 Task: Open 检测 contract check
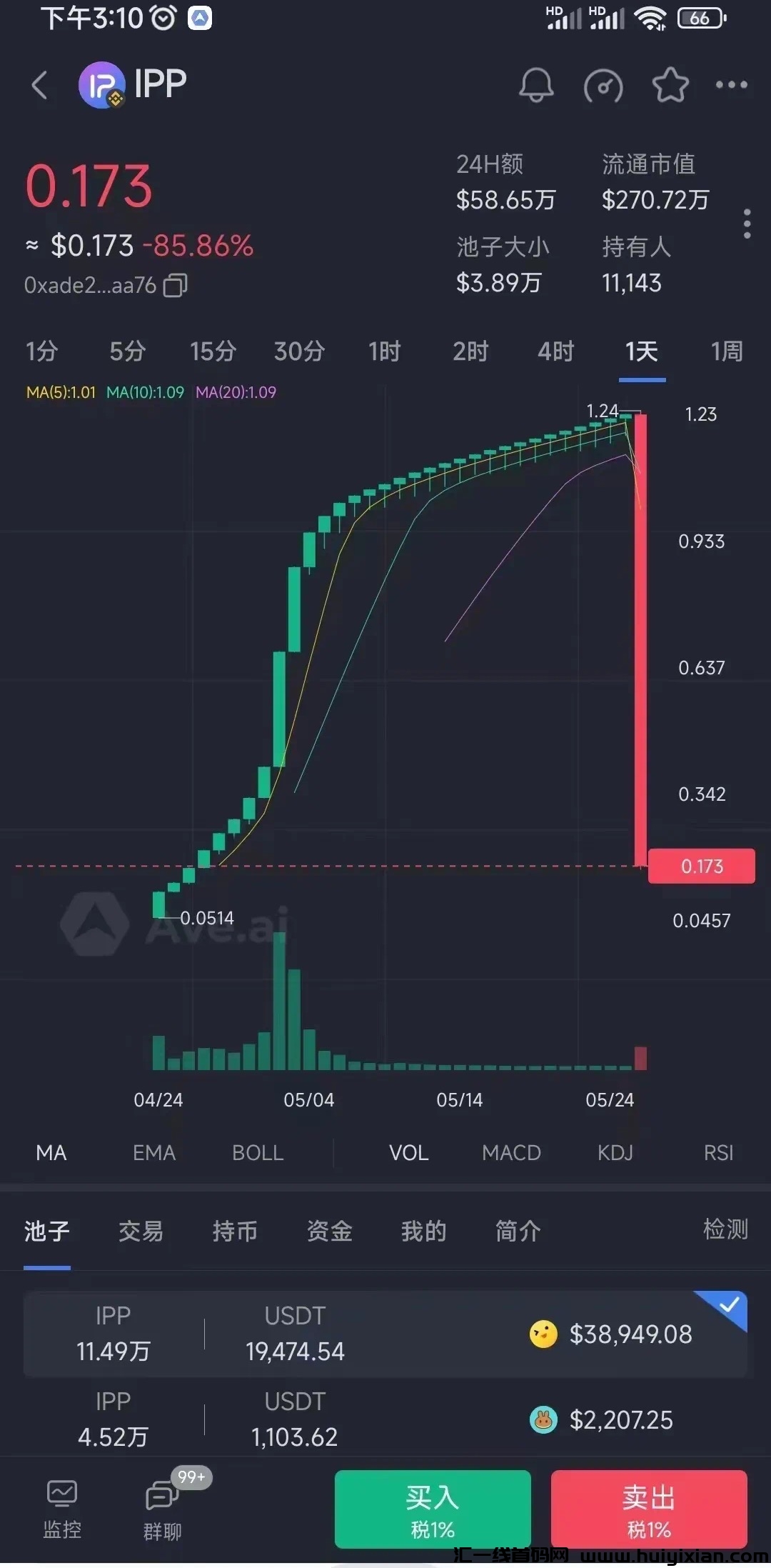pos(725,1229)
